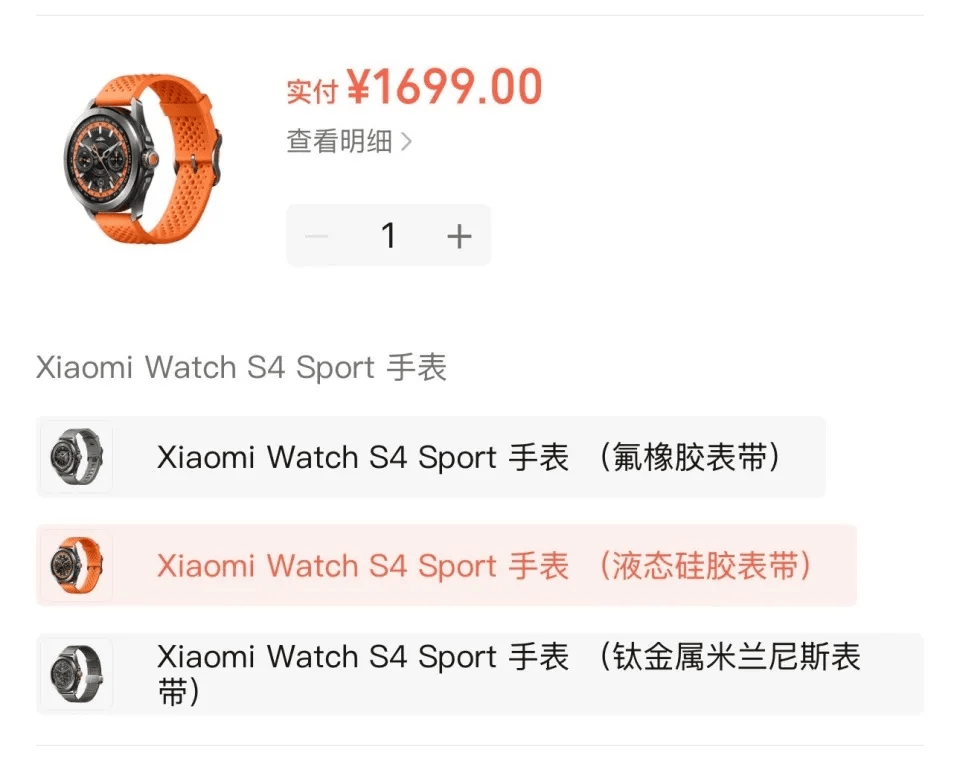Decrease quantity with the minus button
The width and height of the screenshot is (960, 761).
coord(317,236)
